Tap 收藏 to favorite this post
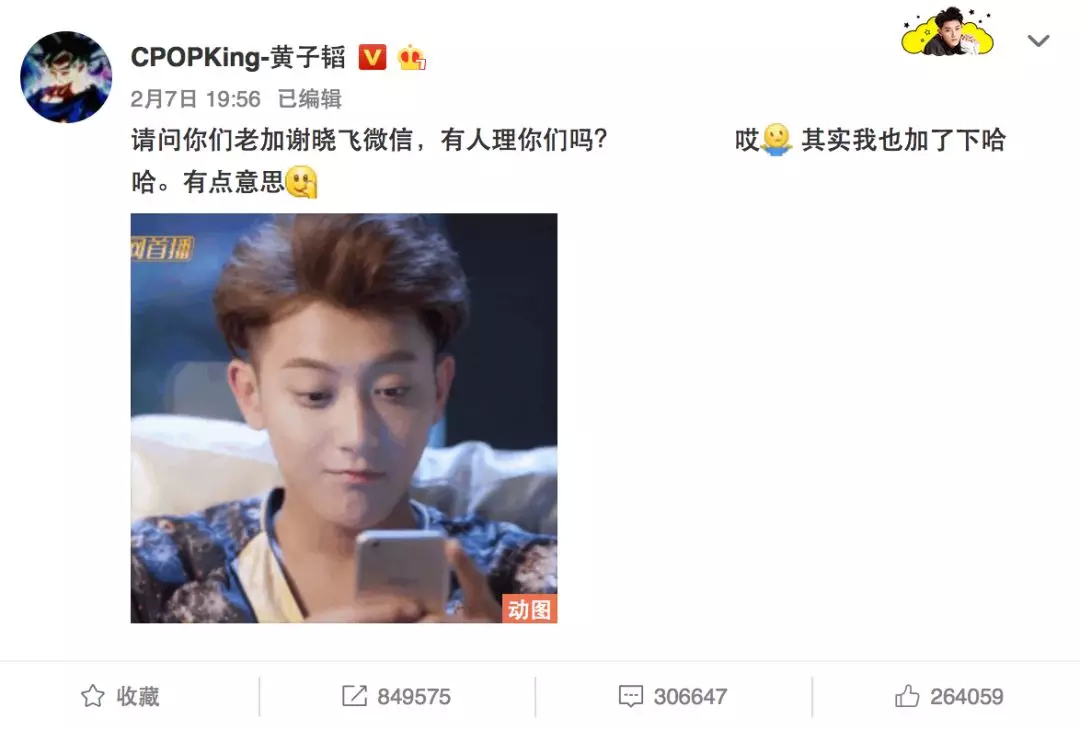This screenshot has height=730, width=1080. (x=120, y=696)
